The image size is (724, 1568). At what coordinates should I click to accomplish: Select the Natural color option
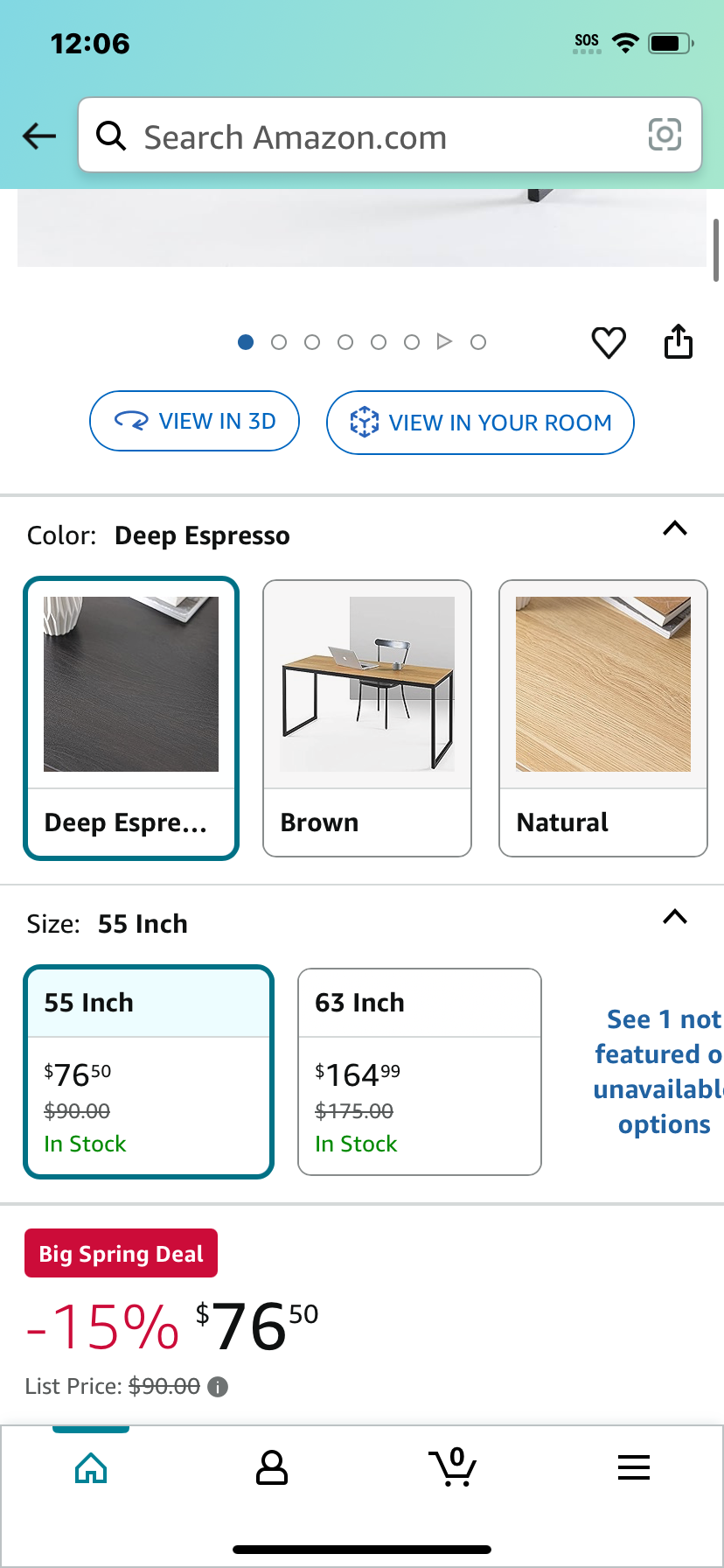[x=603, y=718]
